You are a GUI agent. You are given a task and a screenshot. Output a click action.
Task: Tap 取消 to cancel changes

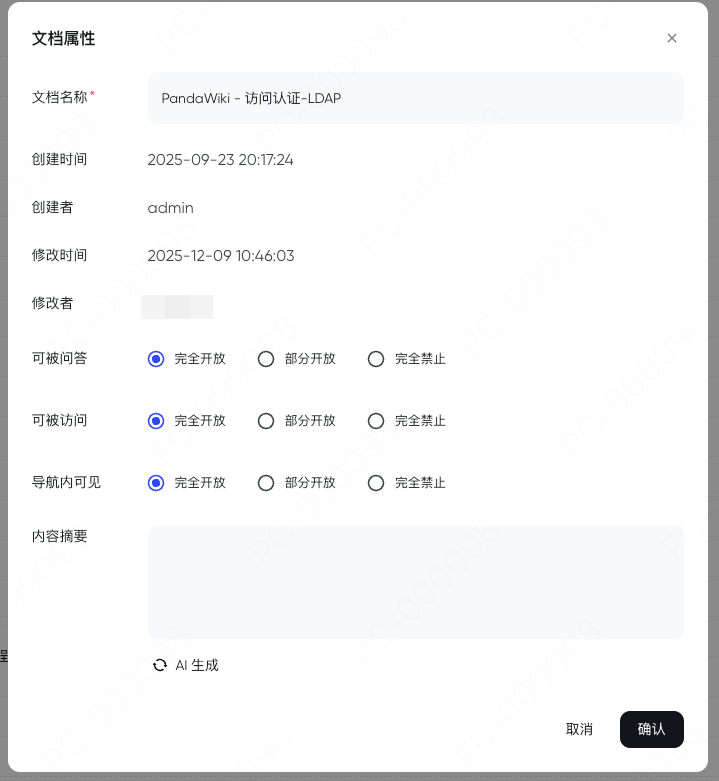(x=579, y=729)
